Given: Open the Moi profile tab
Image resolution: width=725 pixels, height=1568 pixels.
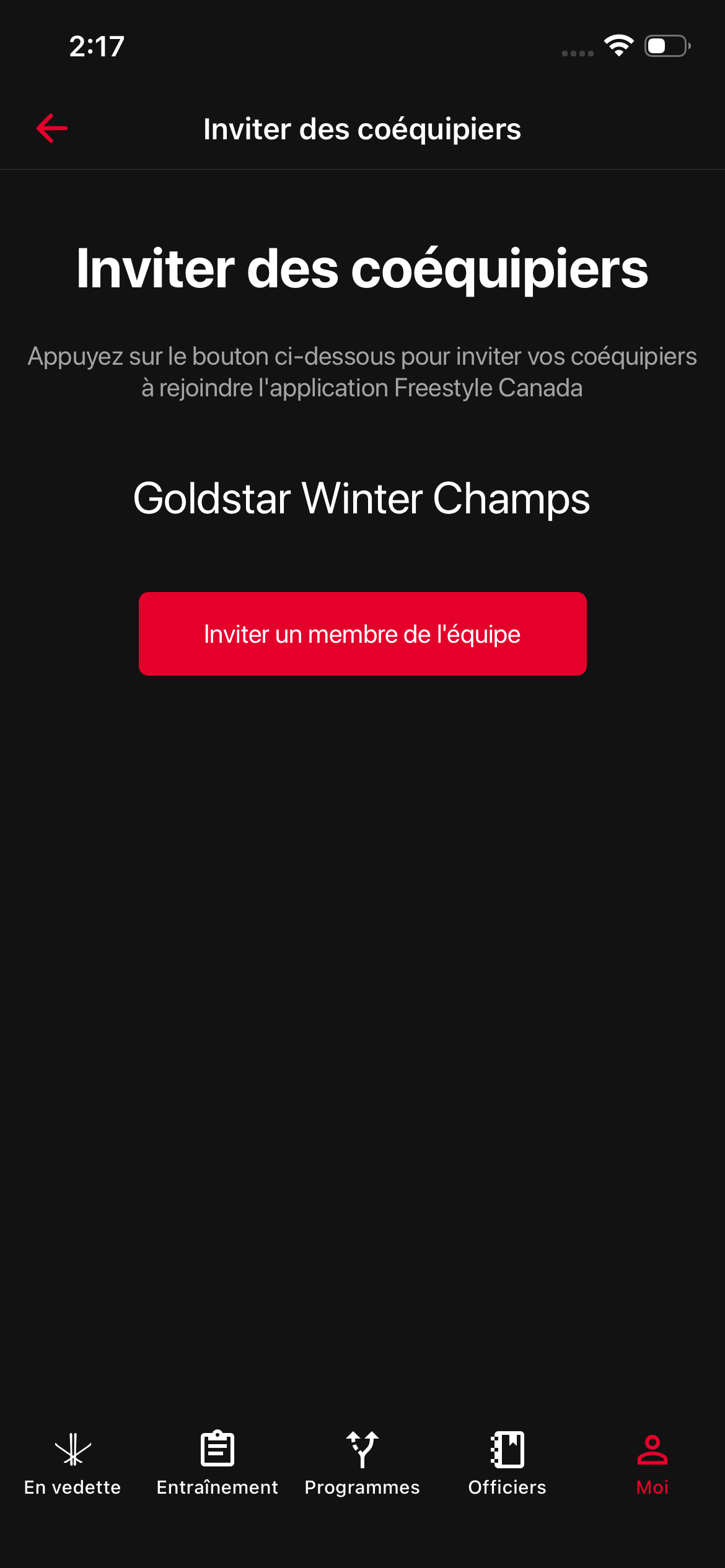Looking at the screenshot, I should [x=652, y=1464].
